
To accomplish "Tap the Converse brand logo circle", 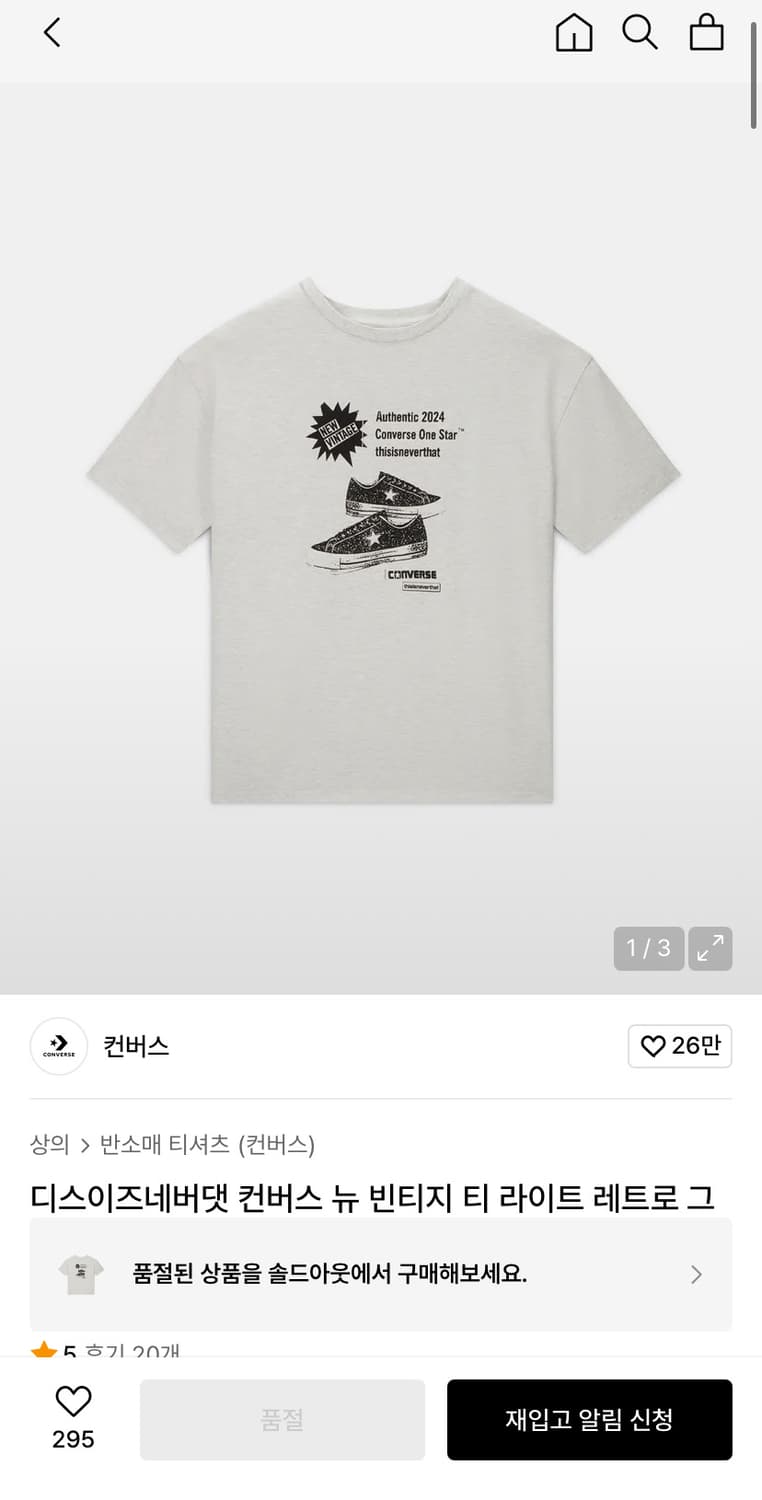I will [58, 1046].
